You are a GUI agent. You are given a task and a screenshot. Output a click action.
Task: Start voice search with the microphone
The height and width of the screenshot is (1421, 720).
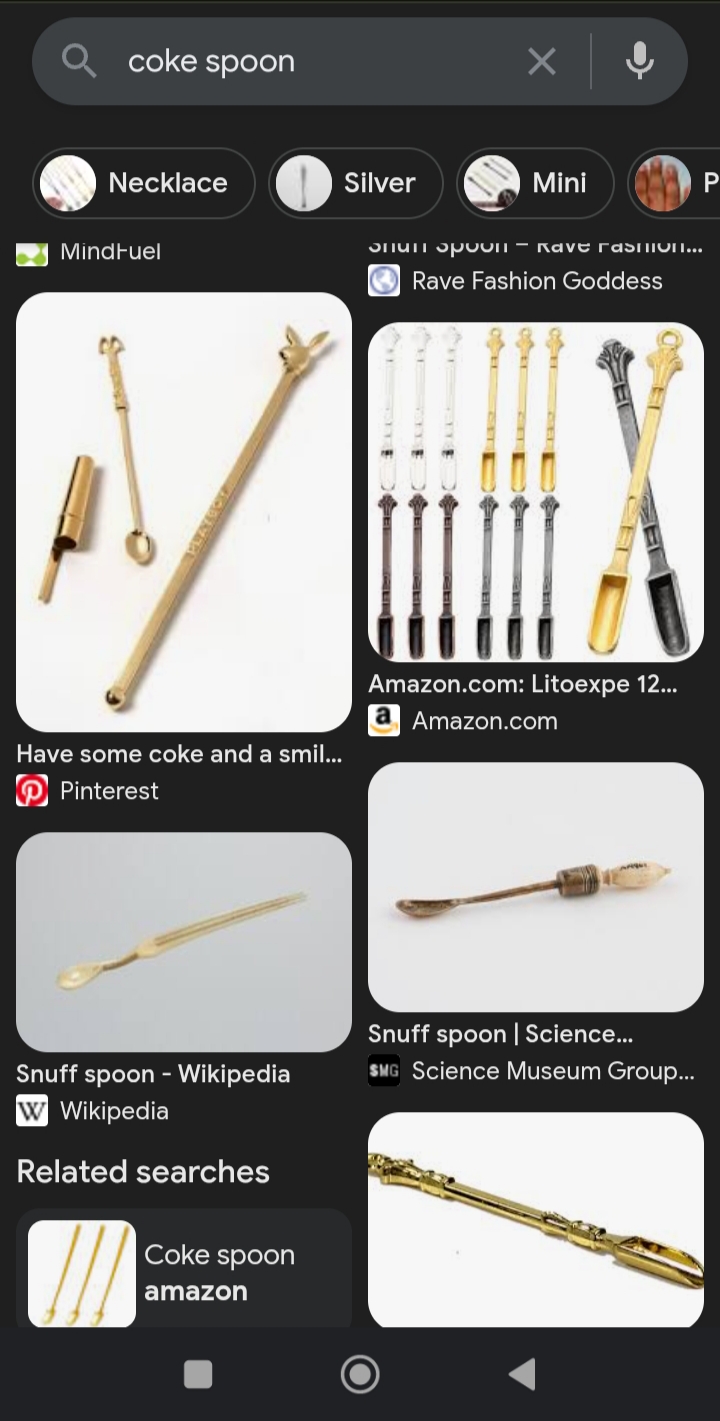[x=640, y=61]
